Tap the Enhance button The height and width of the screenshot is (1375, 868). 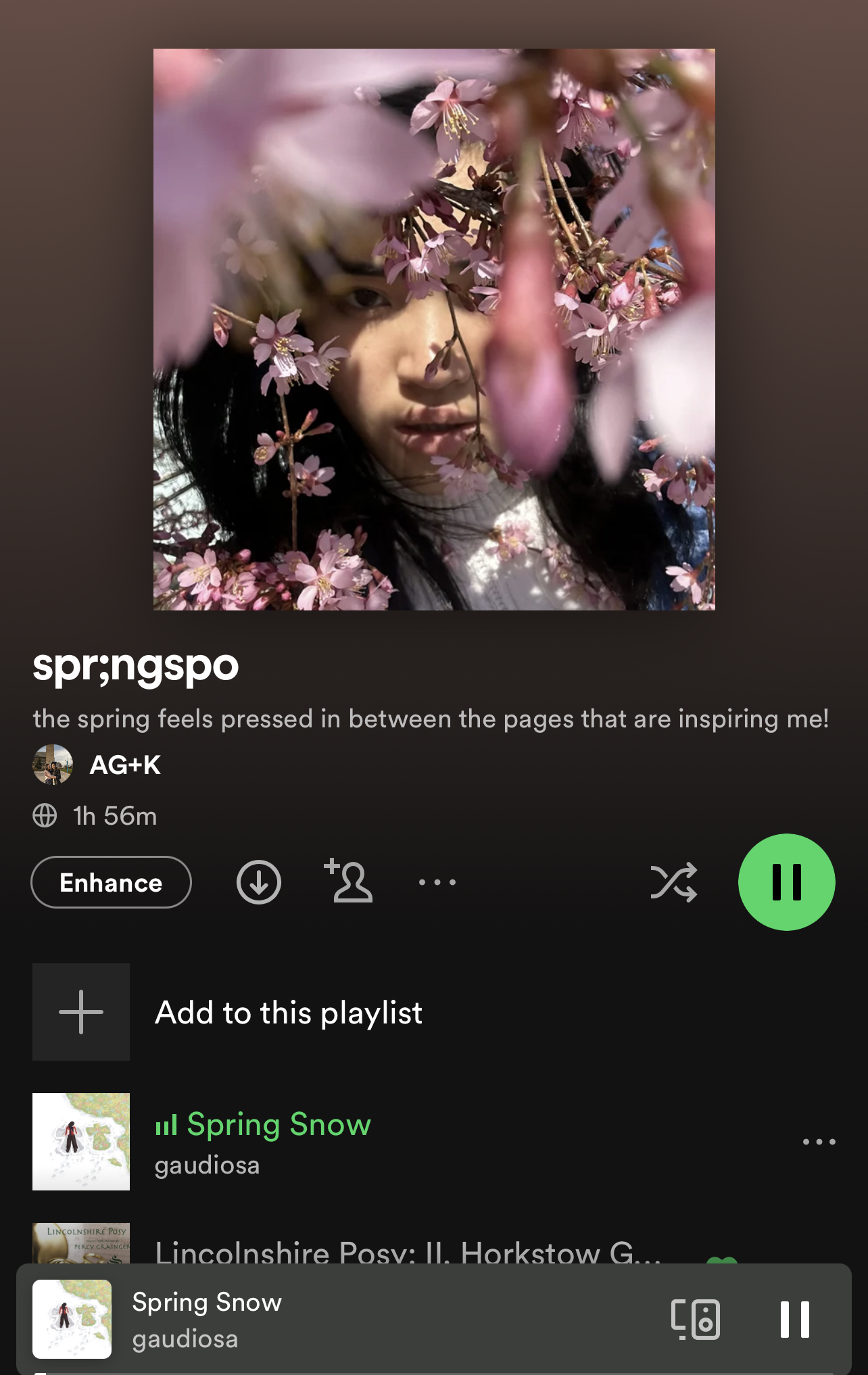click(111, 882)
